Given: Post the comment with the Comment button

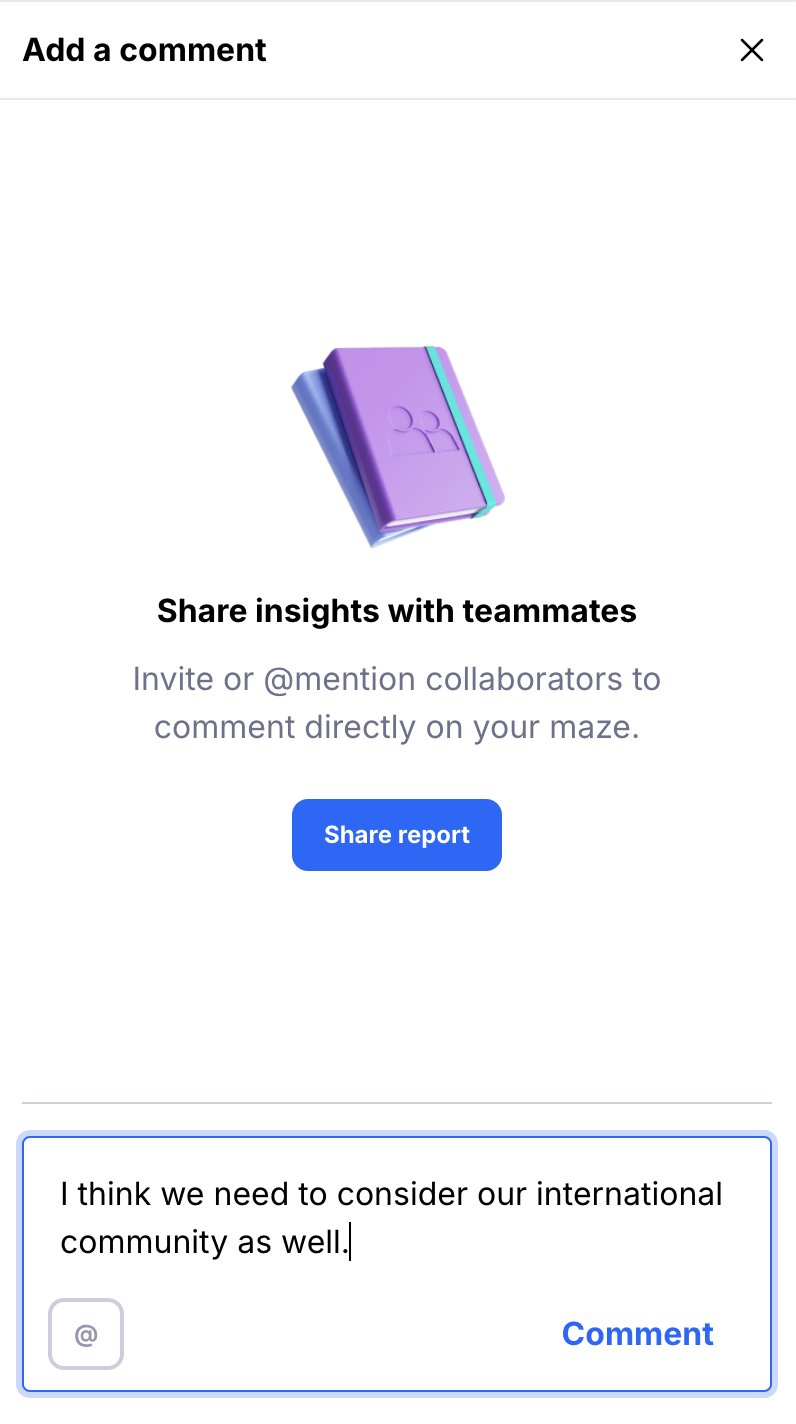Looking at the screenshot, I should click(637, 1334).
